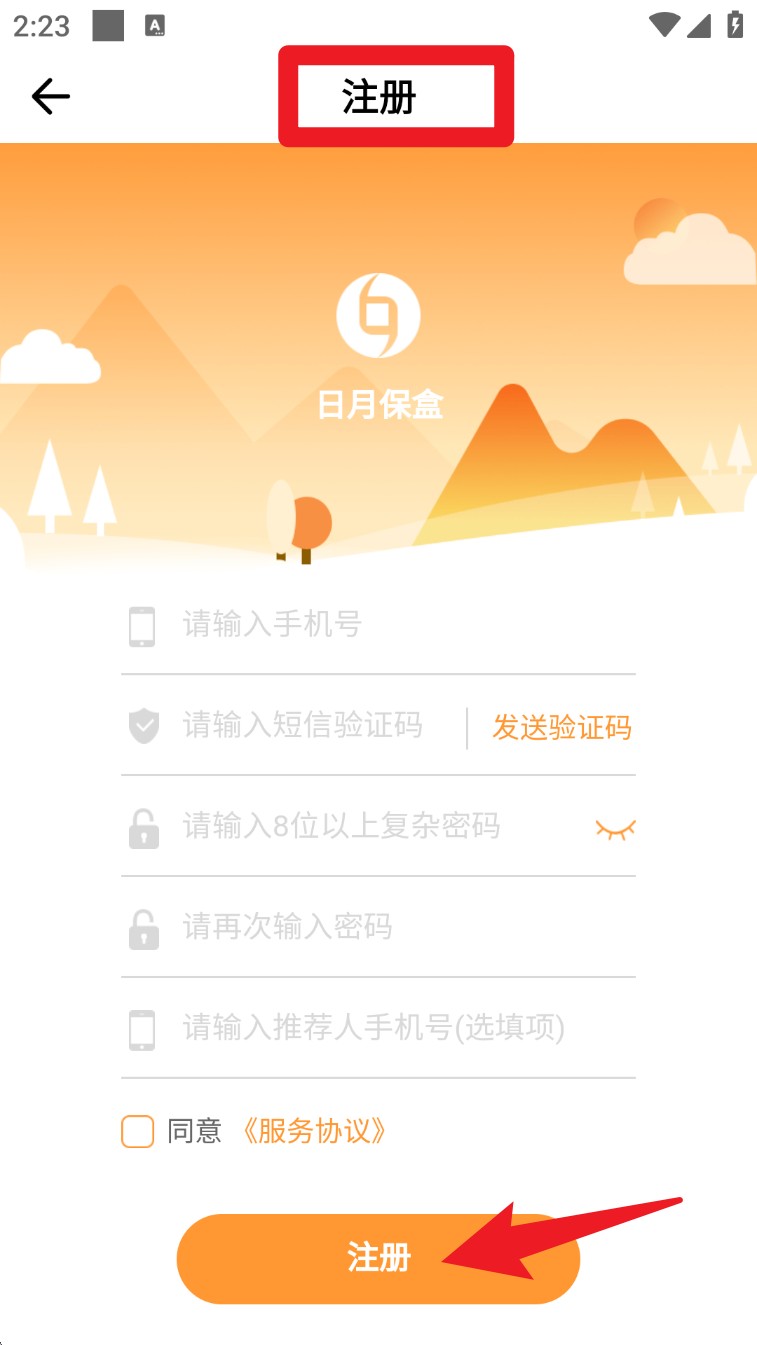
Task: Tap the re-enter password field
Action: point(378,928)
